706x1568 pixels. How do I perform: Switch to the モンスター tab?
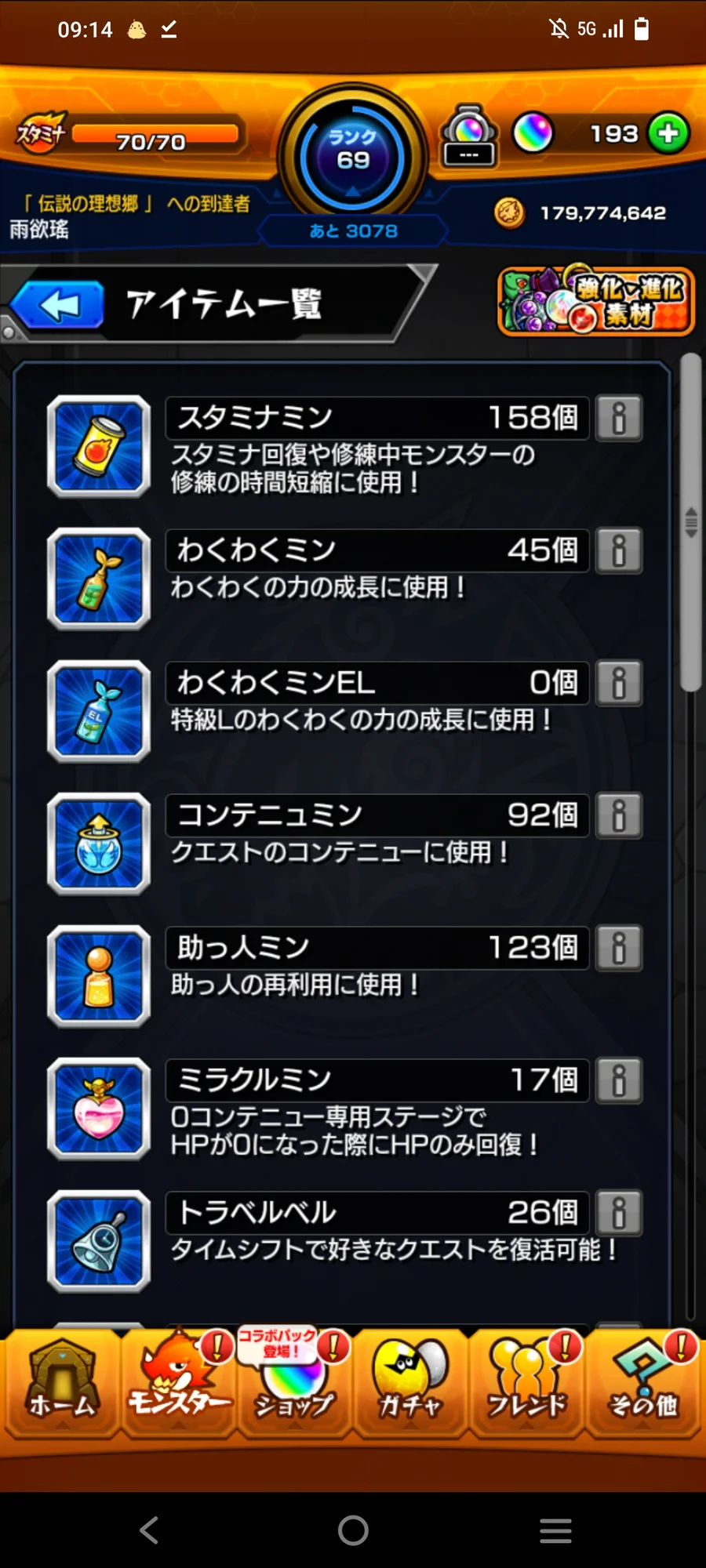point(179,1385)
